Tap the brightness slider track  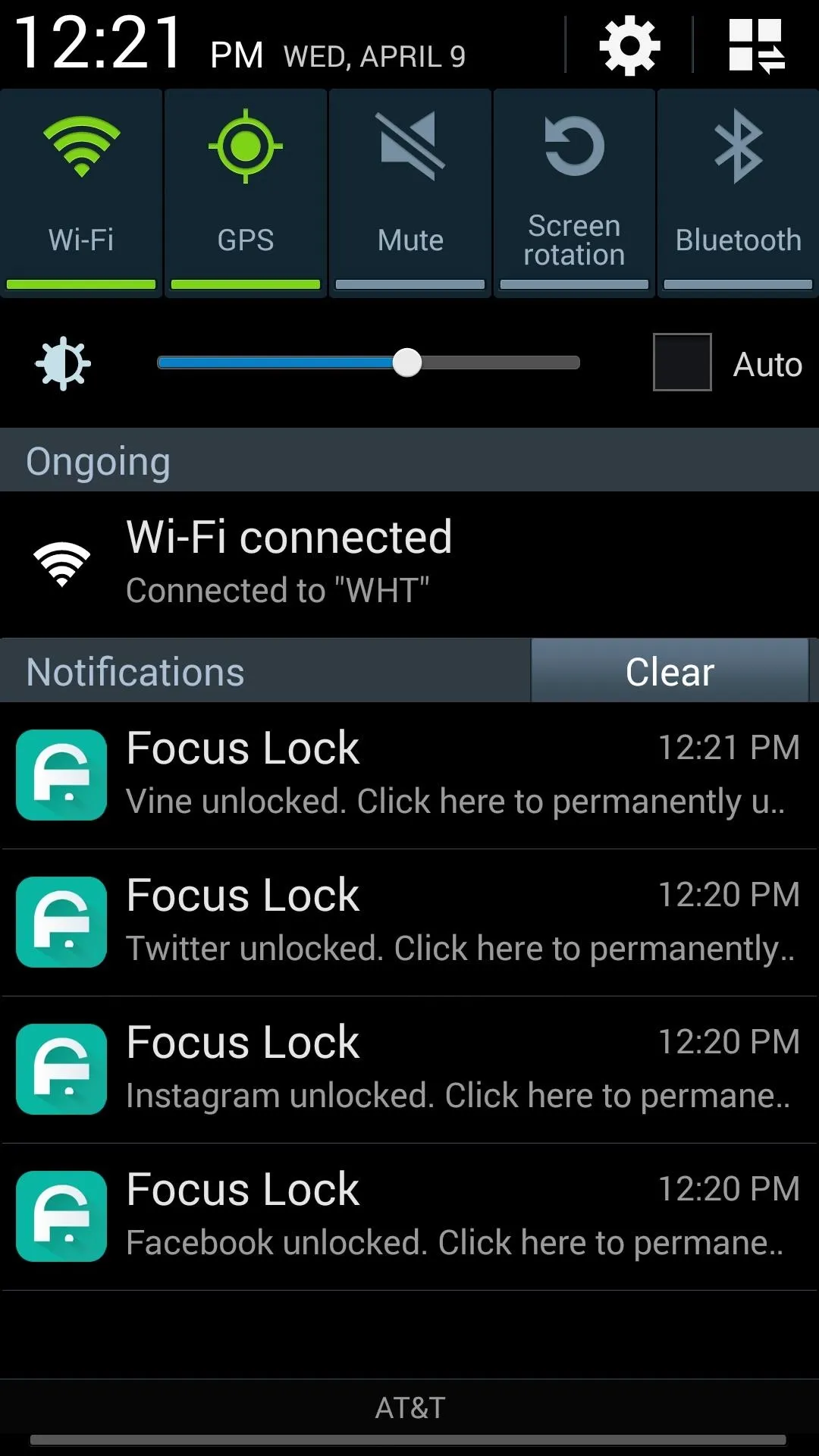coord(369,363)
